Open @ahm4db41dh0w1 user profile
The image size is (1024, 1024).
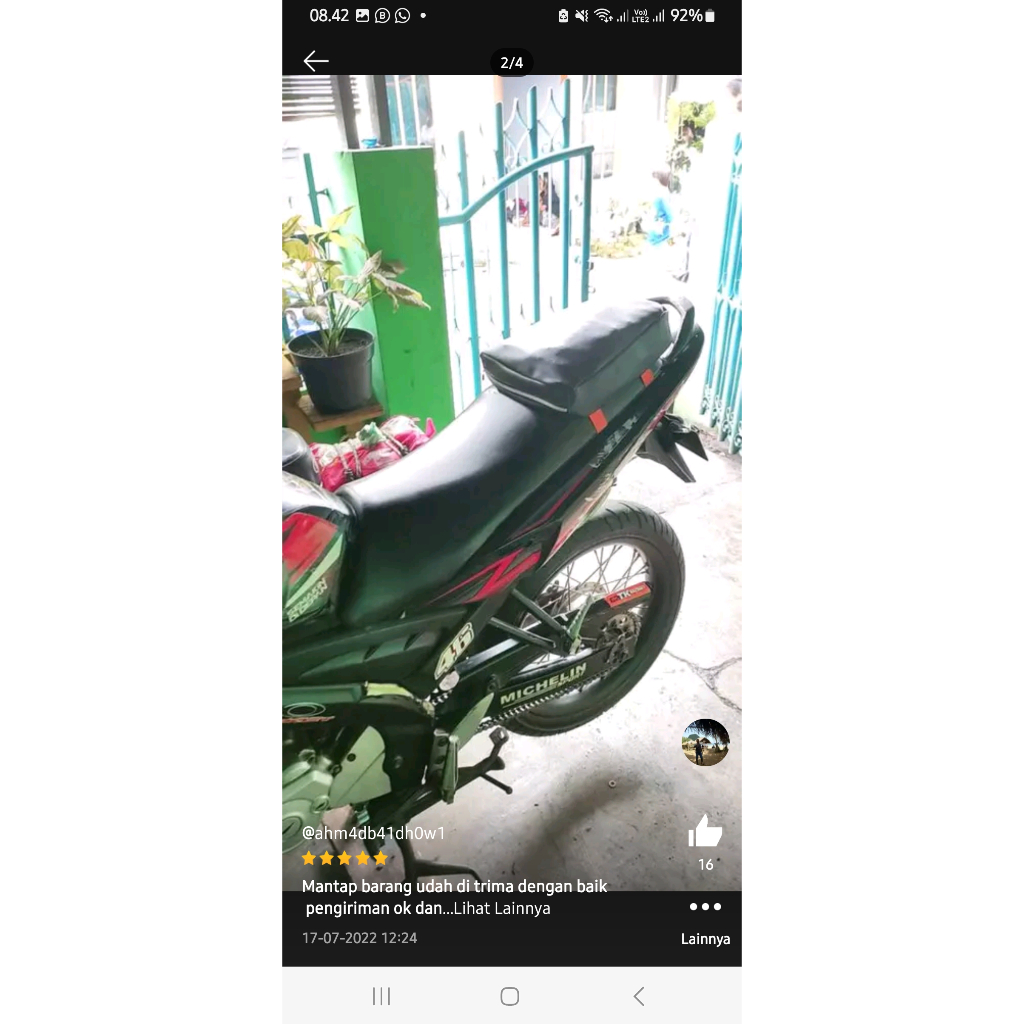point(373,833)
